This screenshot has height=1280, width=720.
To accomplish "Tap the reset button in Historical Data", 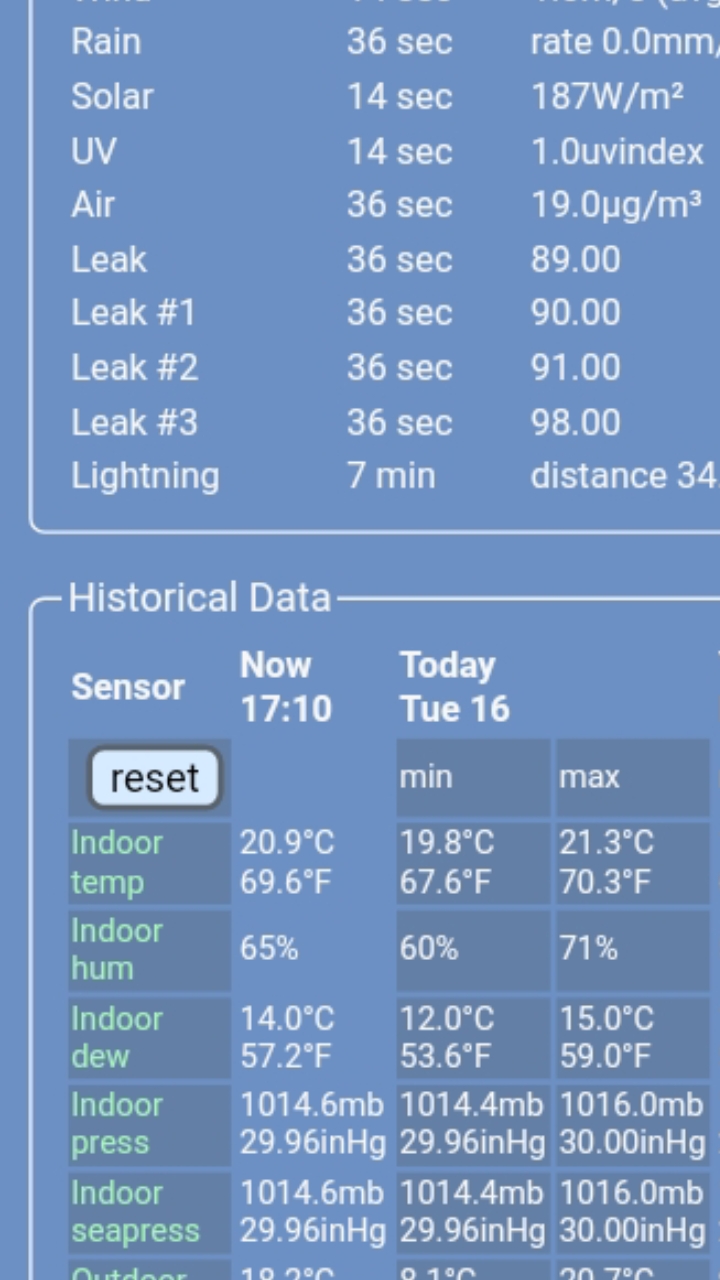I will [154, 778].
